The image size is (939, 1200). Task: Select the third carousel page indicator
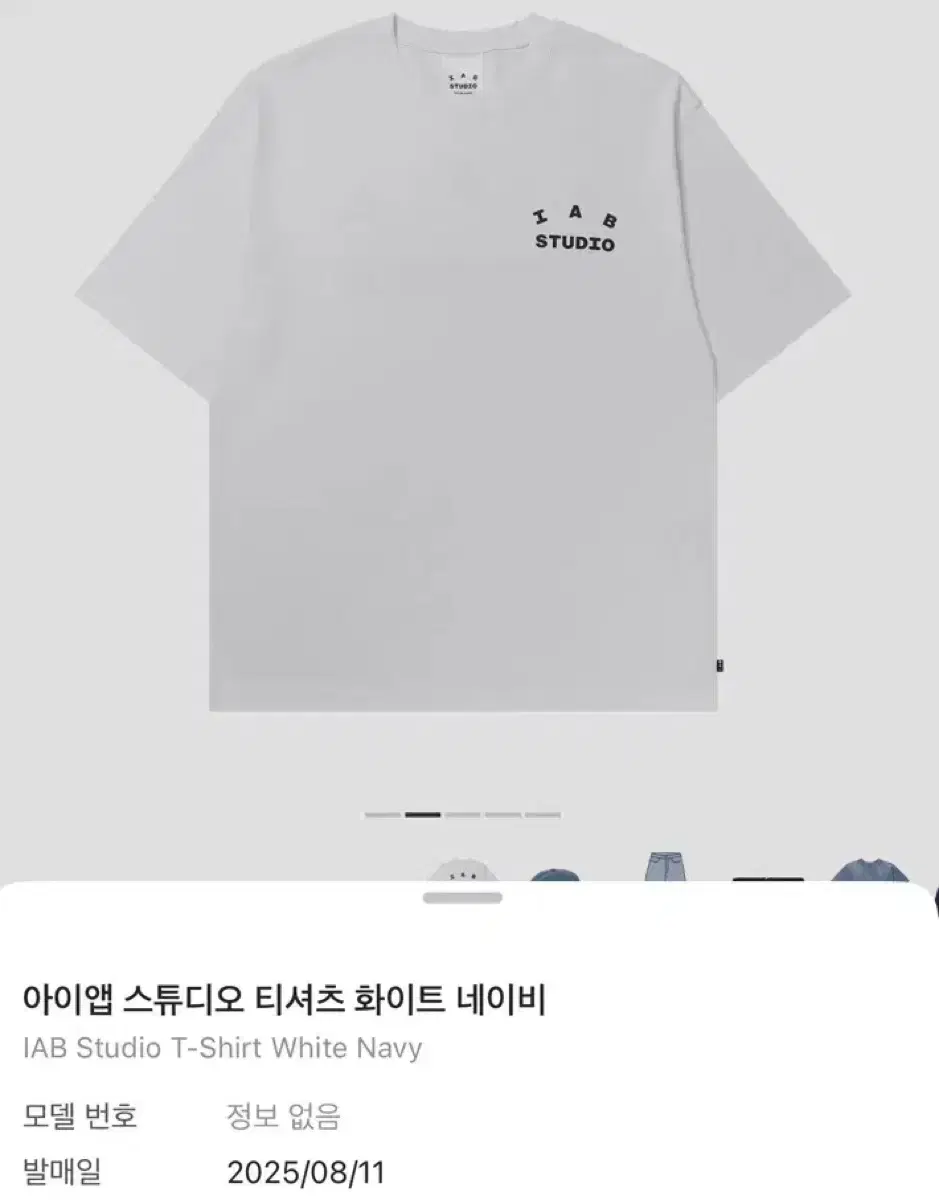(x=463, y=818)
